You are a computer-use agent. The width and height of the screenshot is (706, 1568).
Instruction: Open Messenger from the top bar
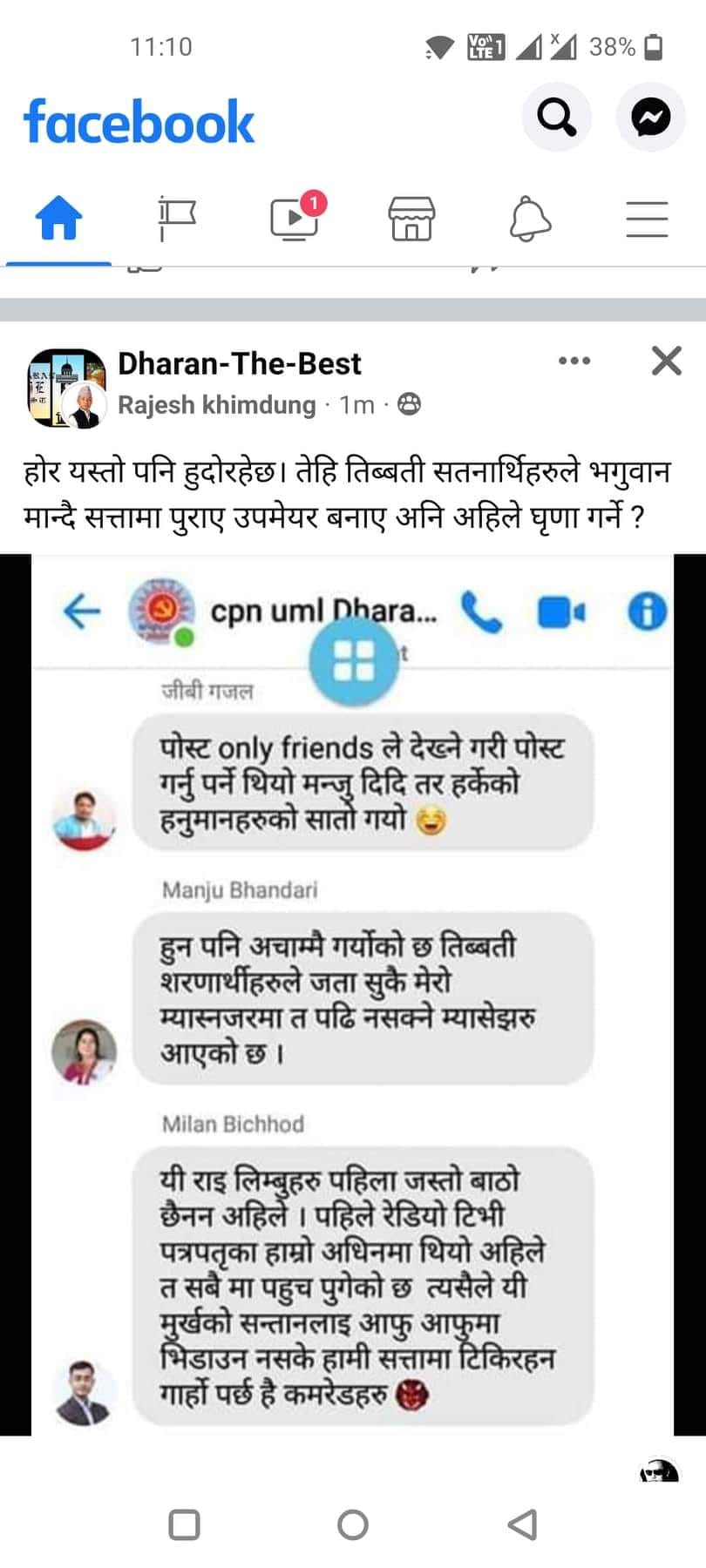(650, 117)
